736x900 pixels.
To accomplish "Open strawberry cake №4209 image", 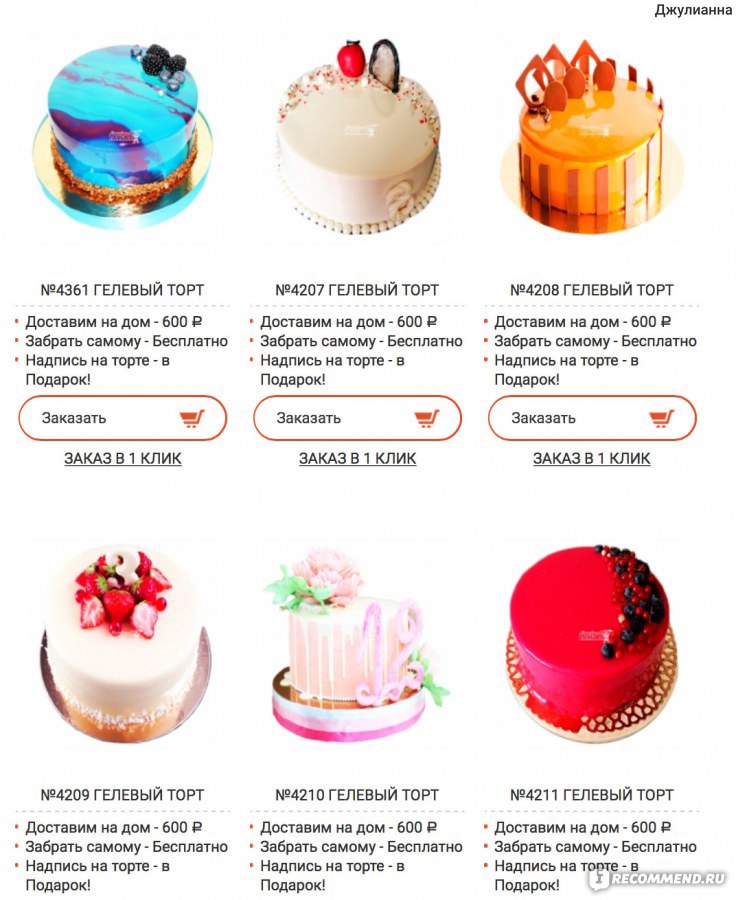I will (x=122, y=640).
